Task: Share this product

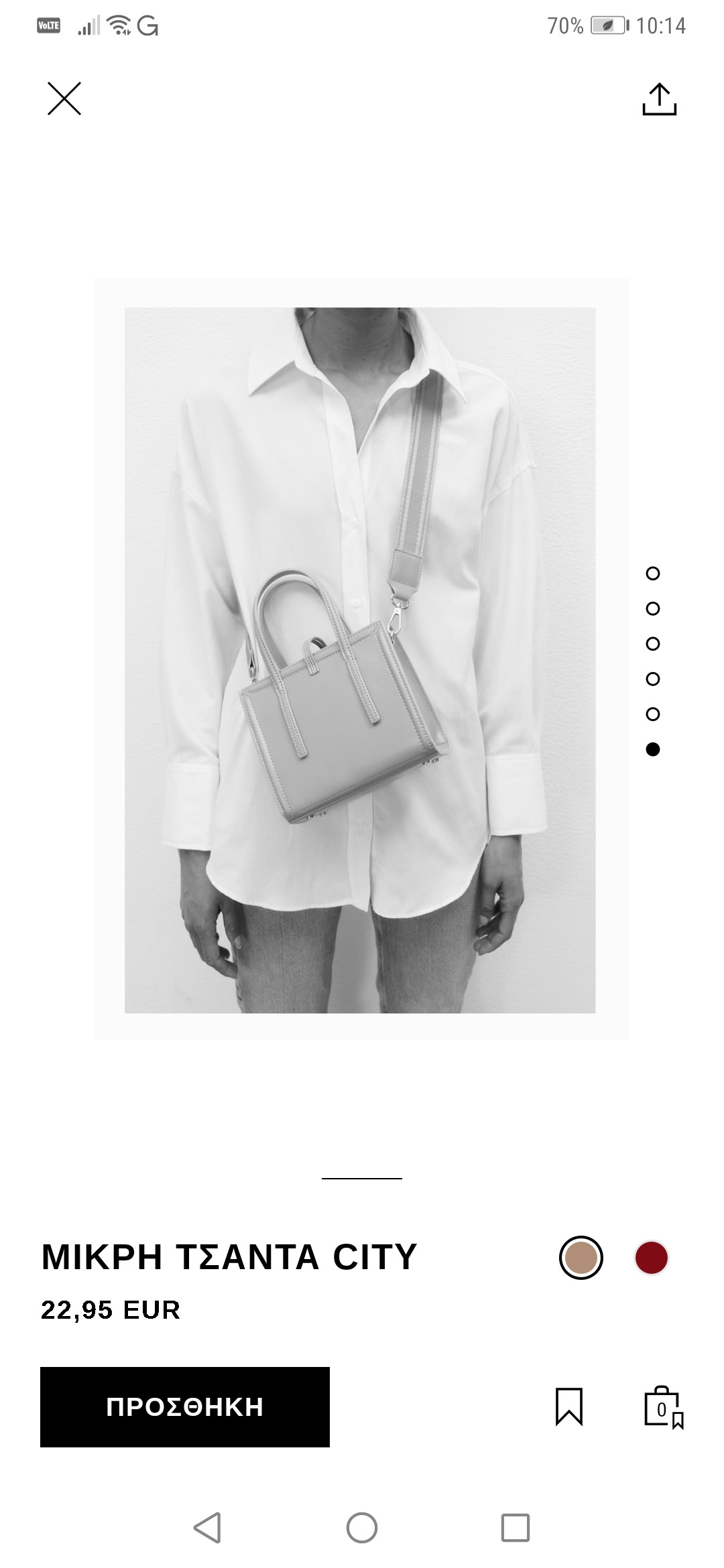Action: point(659,99)
